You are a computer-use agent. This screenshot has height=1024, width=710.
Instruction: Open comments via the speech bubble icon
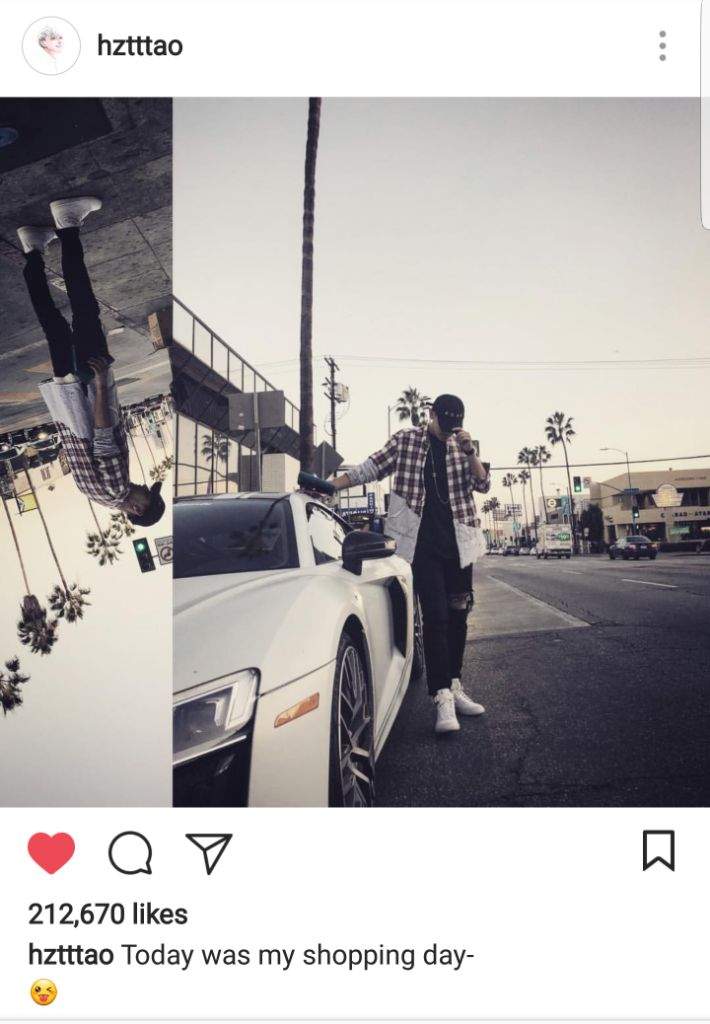tap(130, 853)
